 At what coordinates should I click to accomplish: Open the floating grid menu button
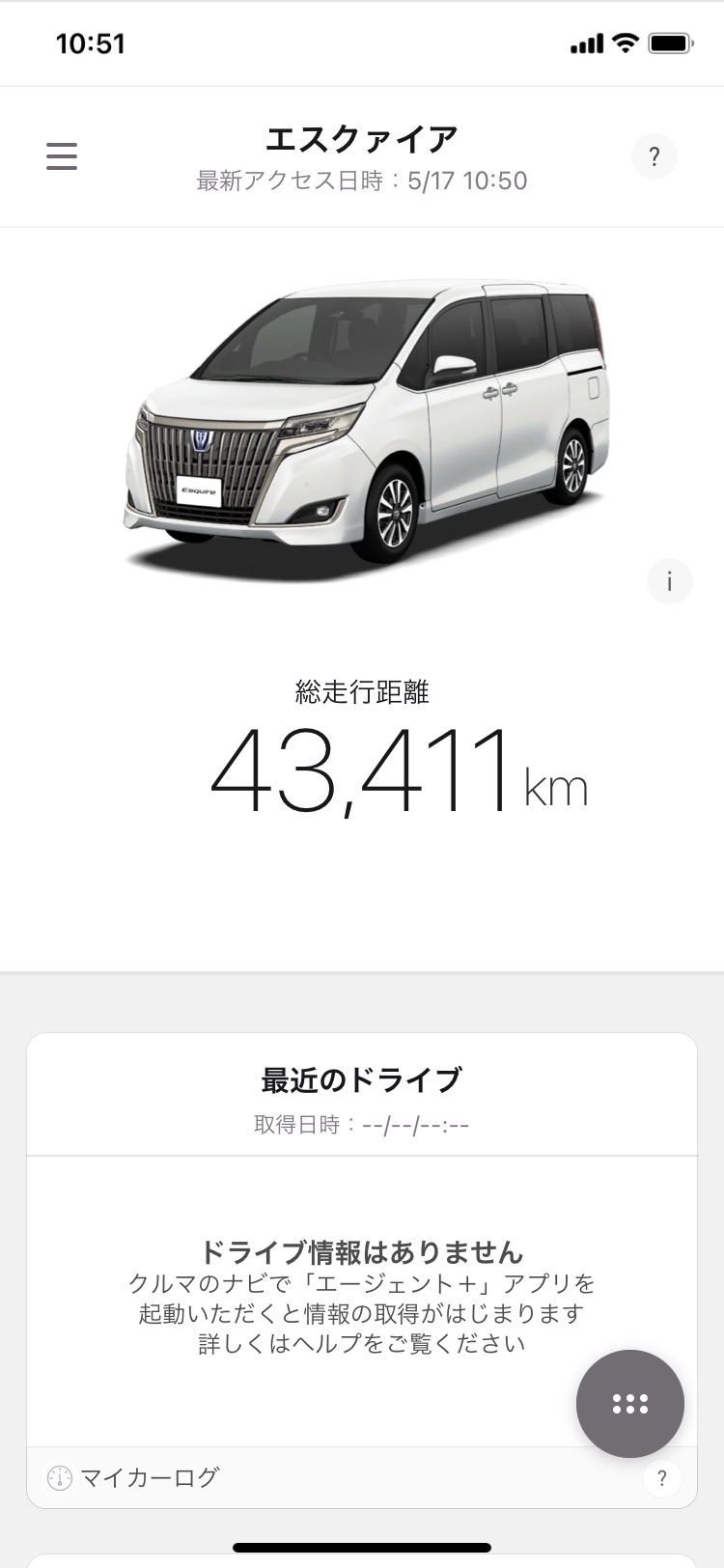629,1403
